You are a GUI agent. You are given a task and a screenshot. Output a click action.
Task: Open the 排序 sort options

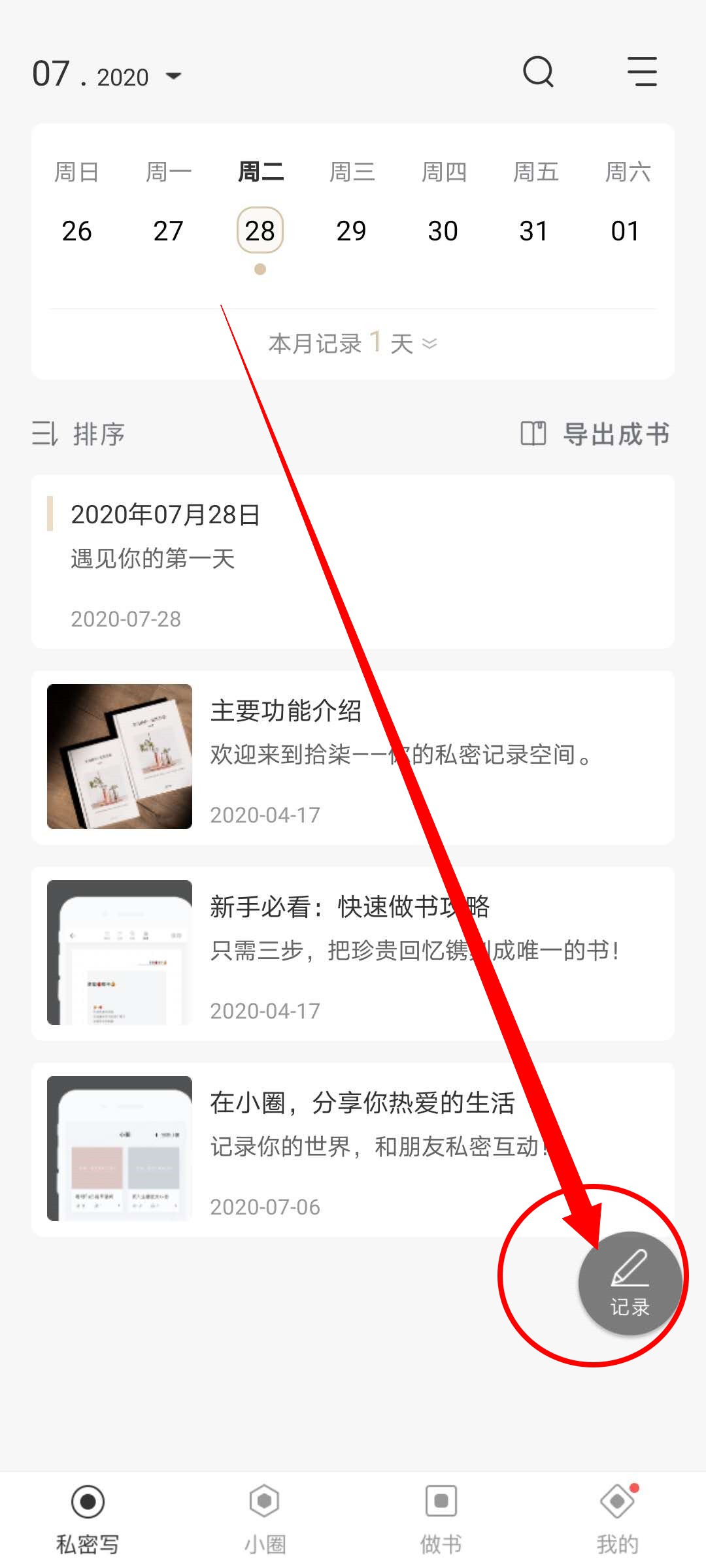[79, 434]
